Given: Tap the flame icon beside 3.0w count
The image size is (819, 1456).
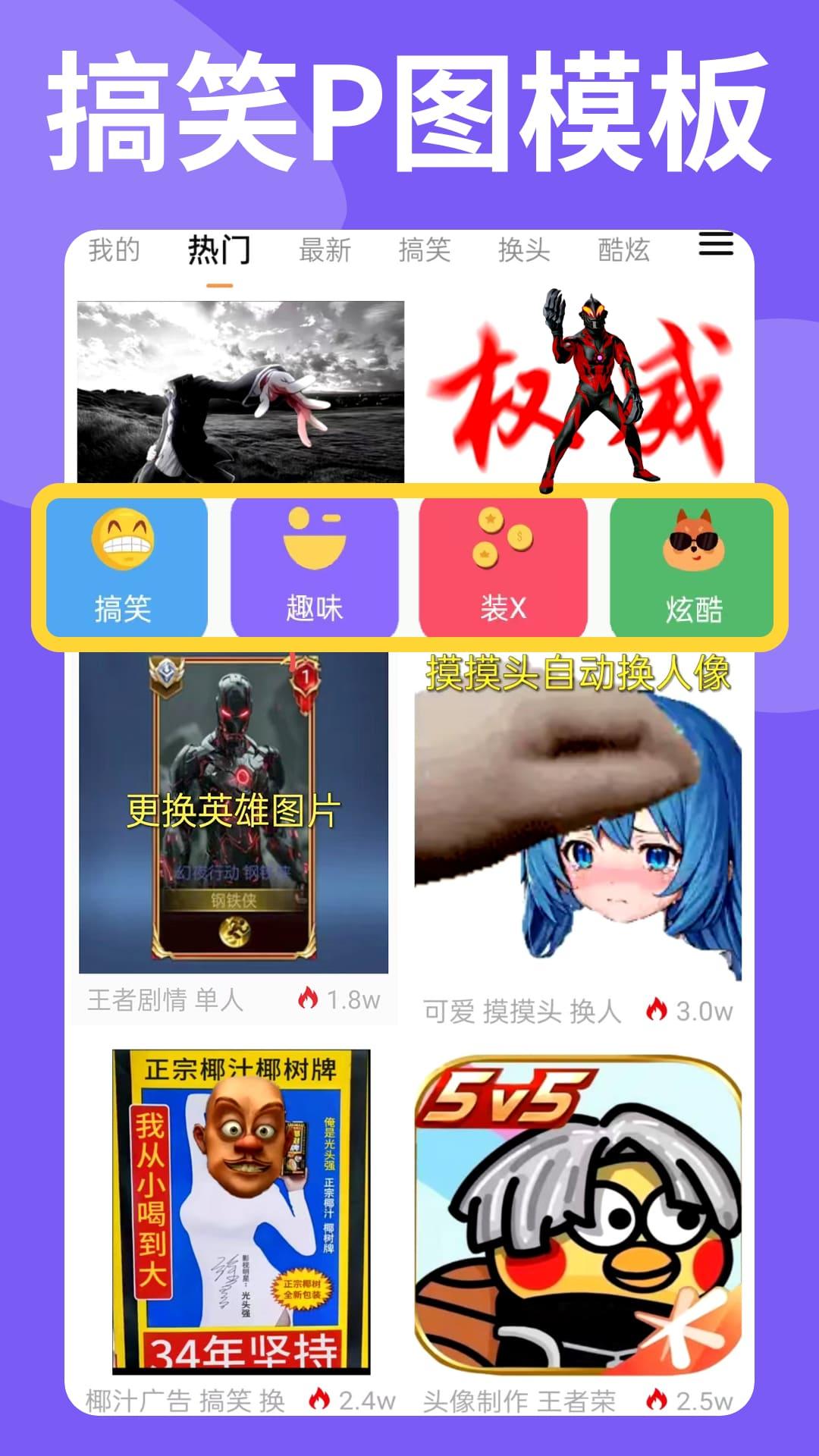Looking at the screenshot, I should [655, 1009].
